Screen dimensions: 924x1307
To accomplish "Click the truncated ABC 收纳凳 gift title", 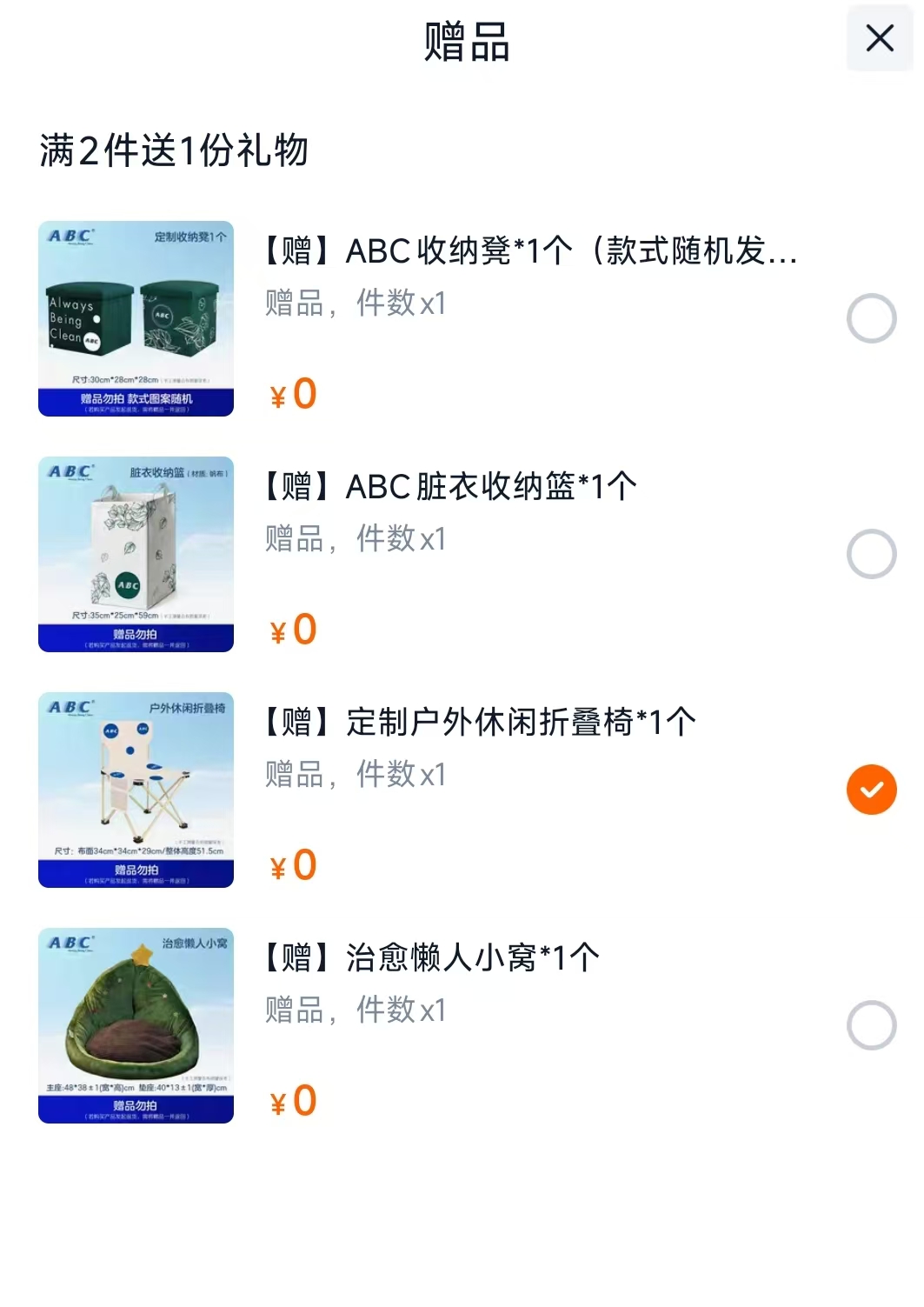I will tap(530, 253).
